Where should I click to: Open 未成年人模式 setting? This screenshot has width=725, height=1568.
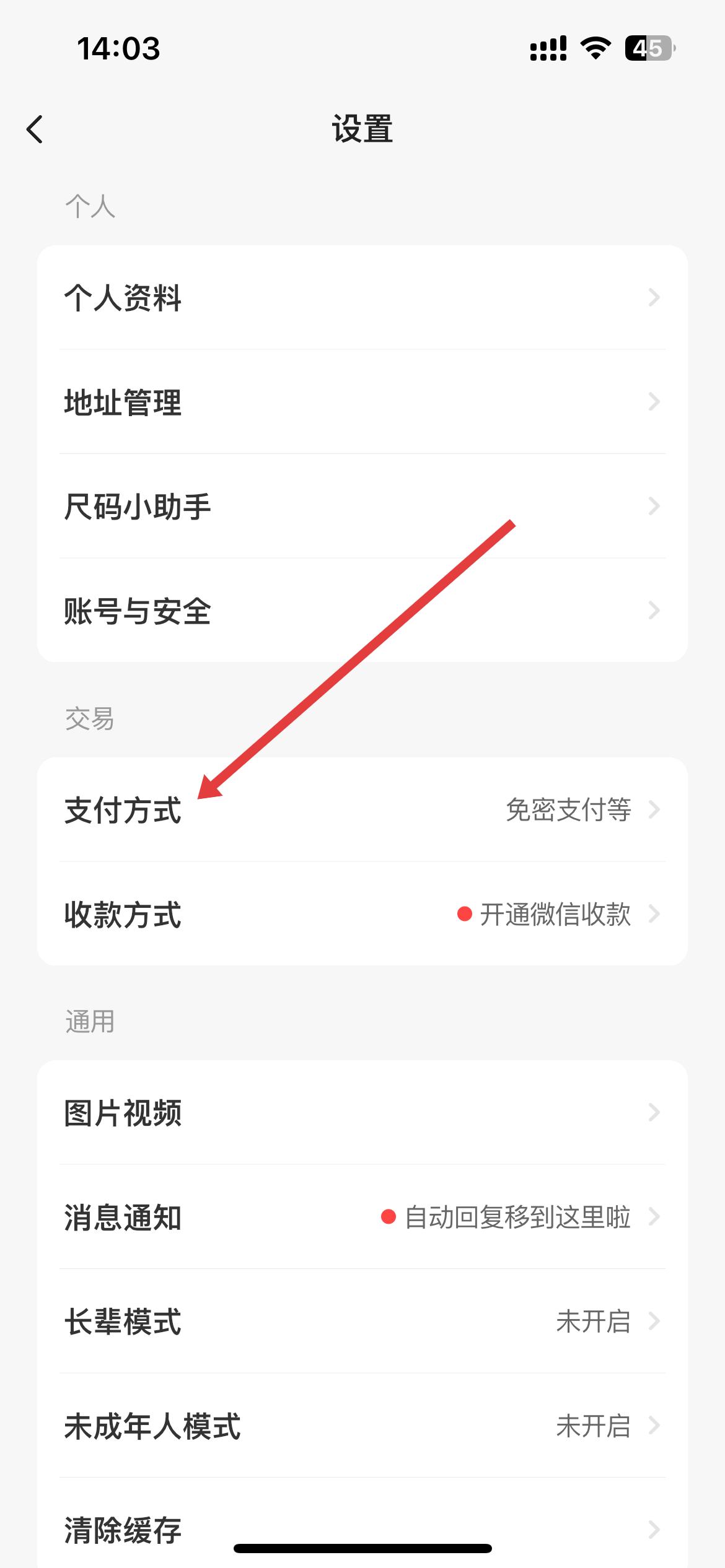pyautogui.click(x=362, y=1426)
